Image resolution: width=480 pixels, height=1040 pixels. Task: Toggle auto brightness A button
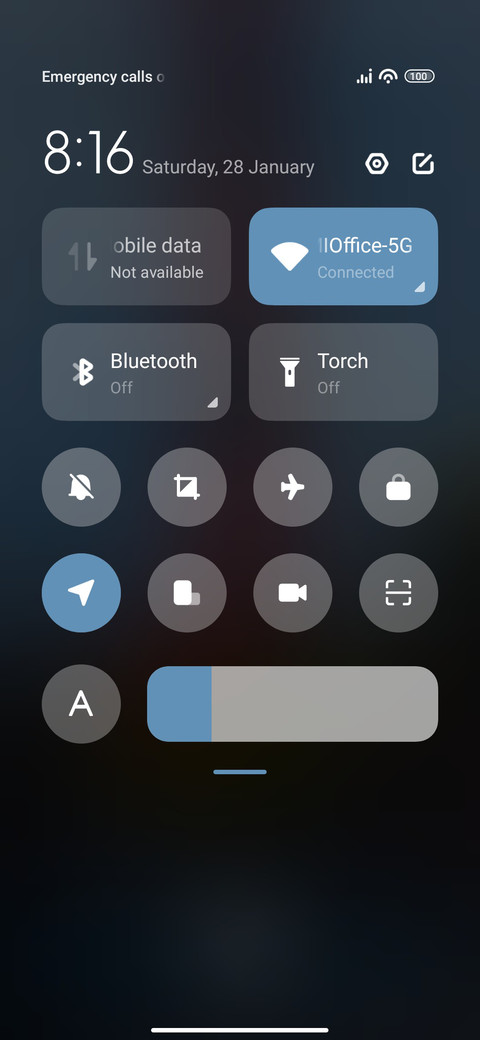coord(82,704)
